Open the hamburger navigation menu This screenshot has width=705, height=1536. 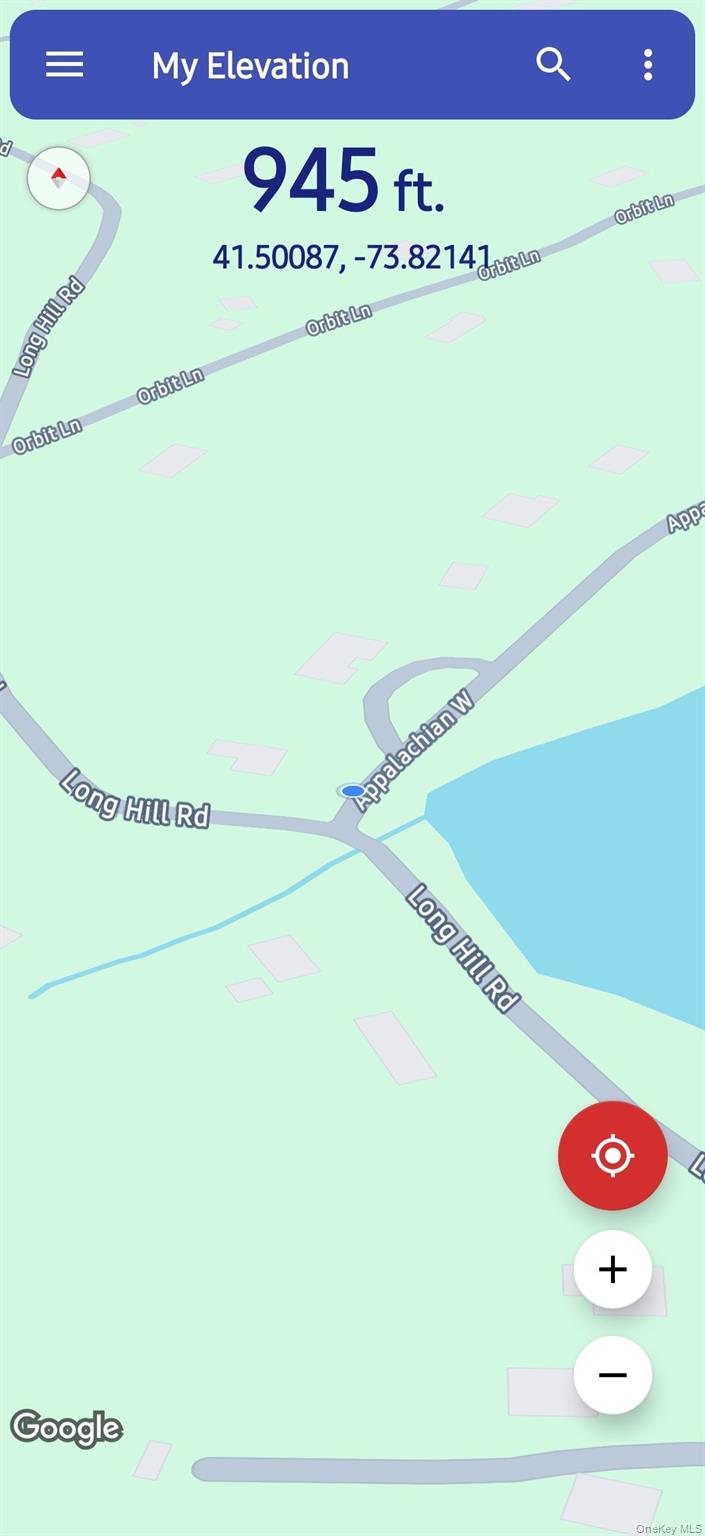[64, 65]
